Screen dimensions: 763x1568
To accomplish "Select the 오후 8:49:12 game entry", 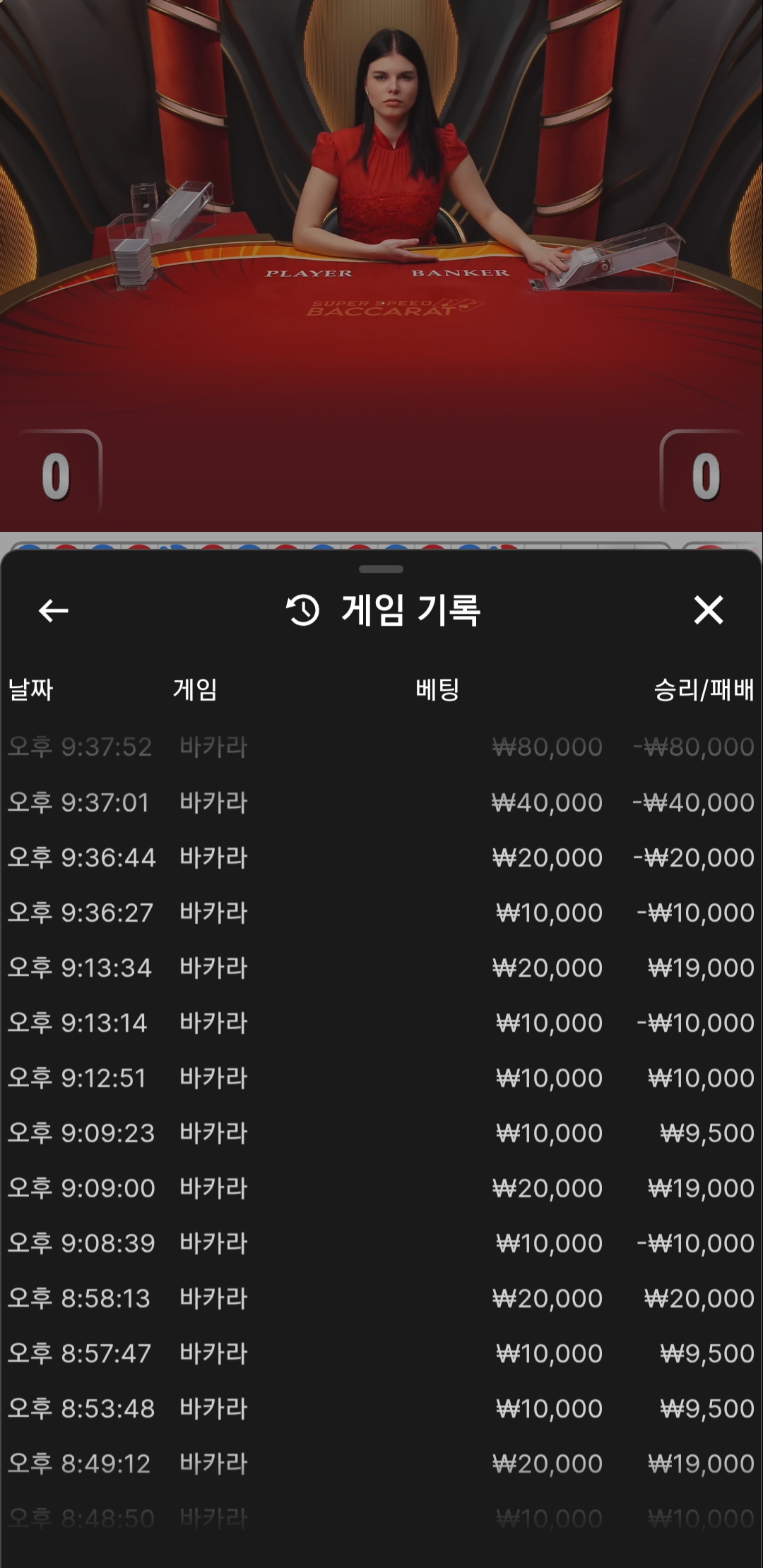I will [381, 1463].
